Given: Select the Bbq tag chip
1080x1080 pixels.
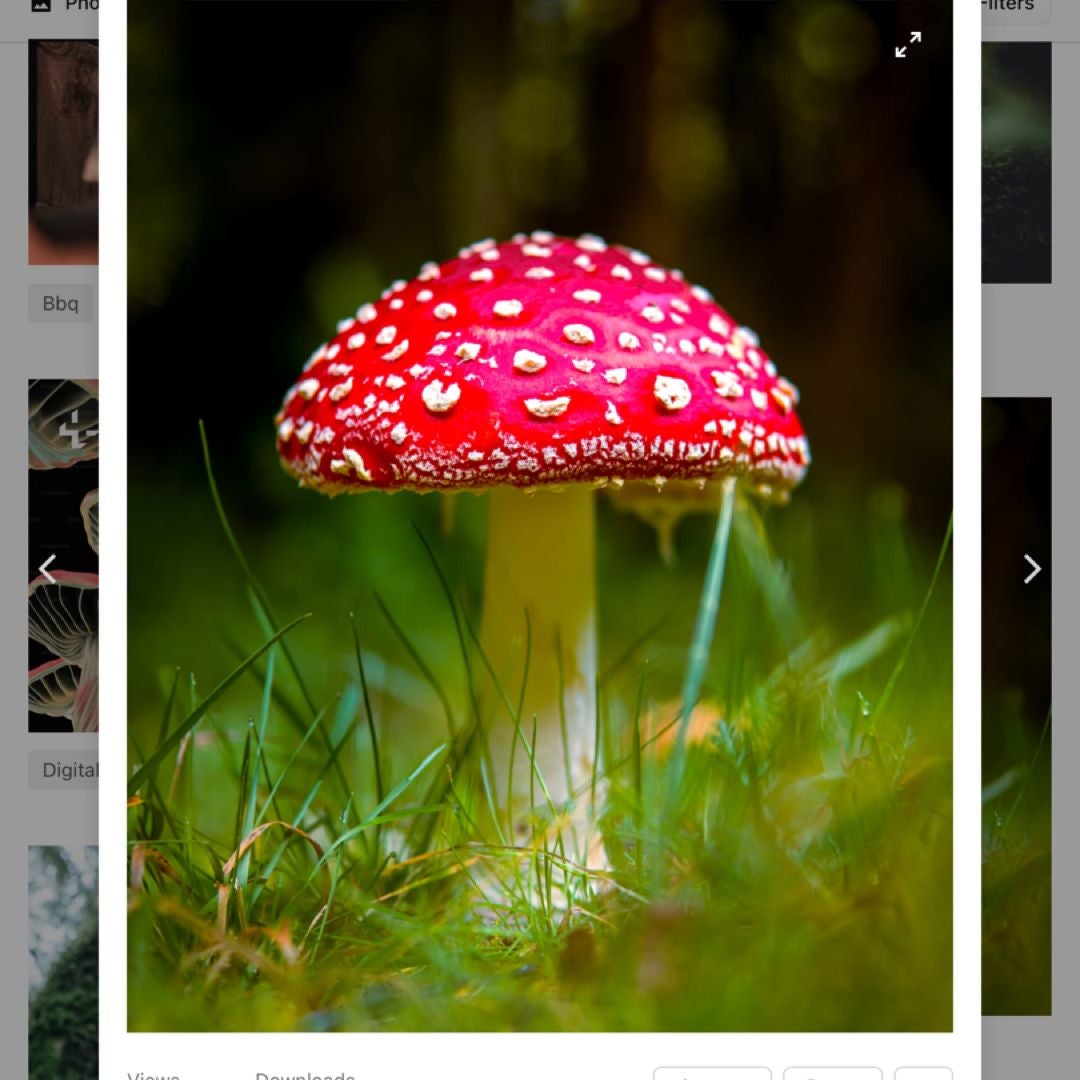Looking at the screenshot, I should point(61,303).
